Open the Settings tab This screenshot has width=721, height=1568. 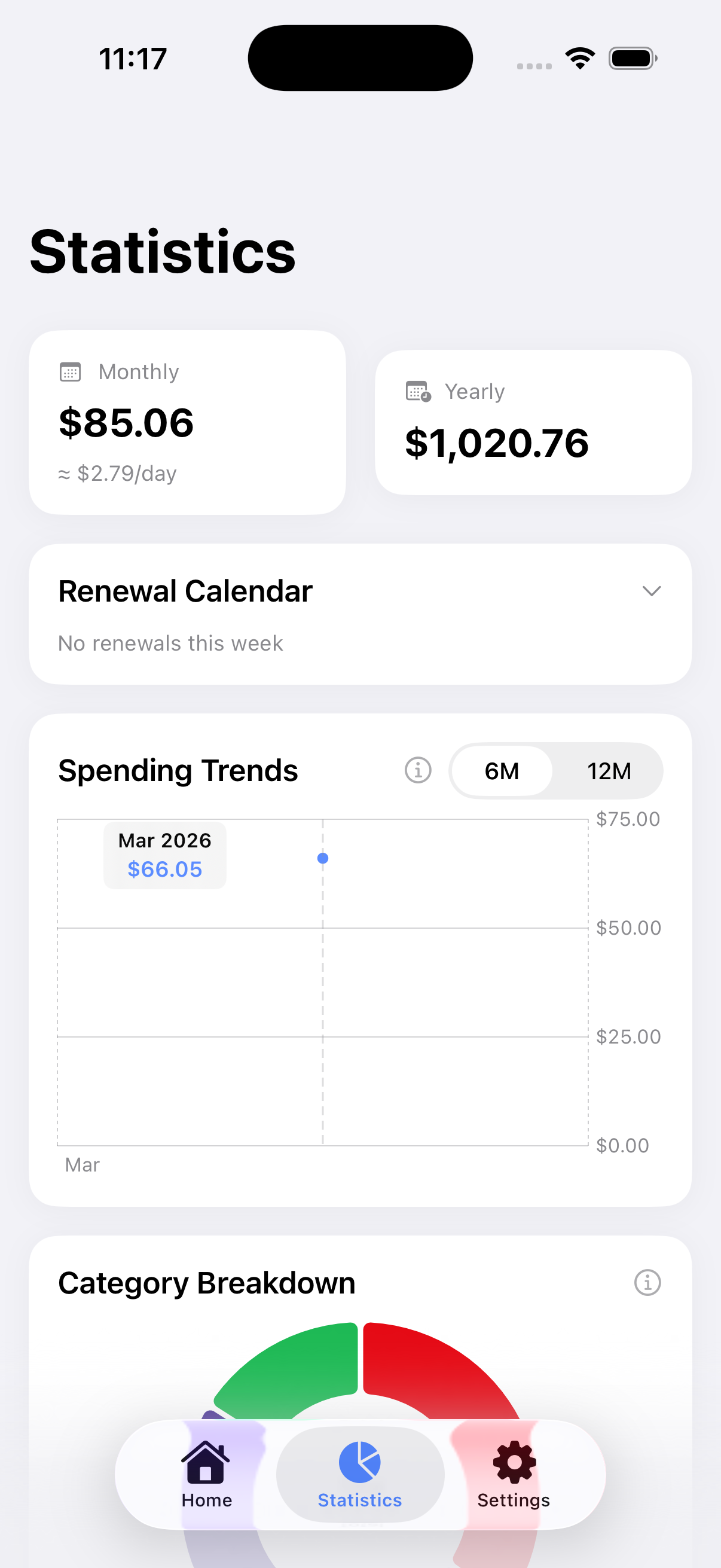pyautogui.click(x=514, y=1474)
